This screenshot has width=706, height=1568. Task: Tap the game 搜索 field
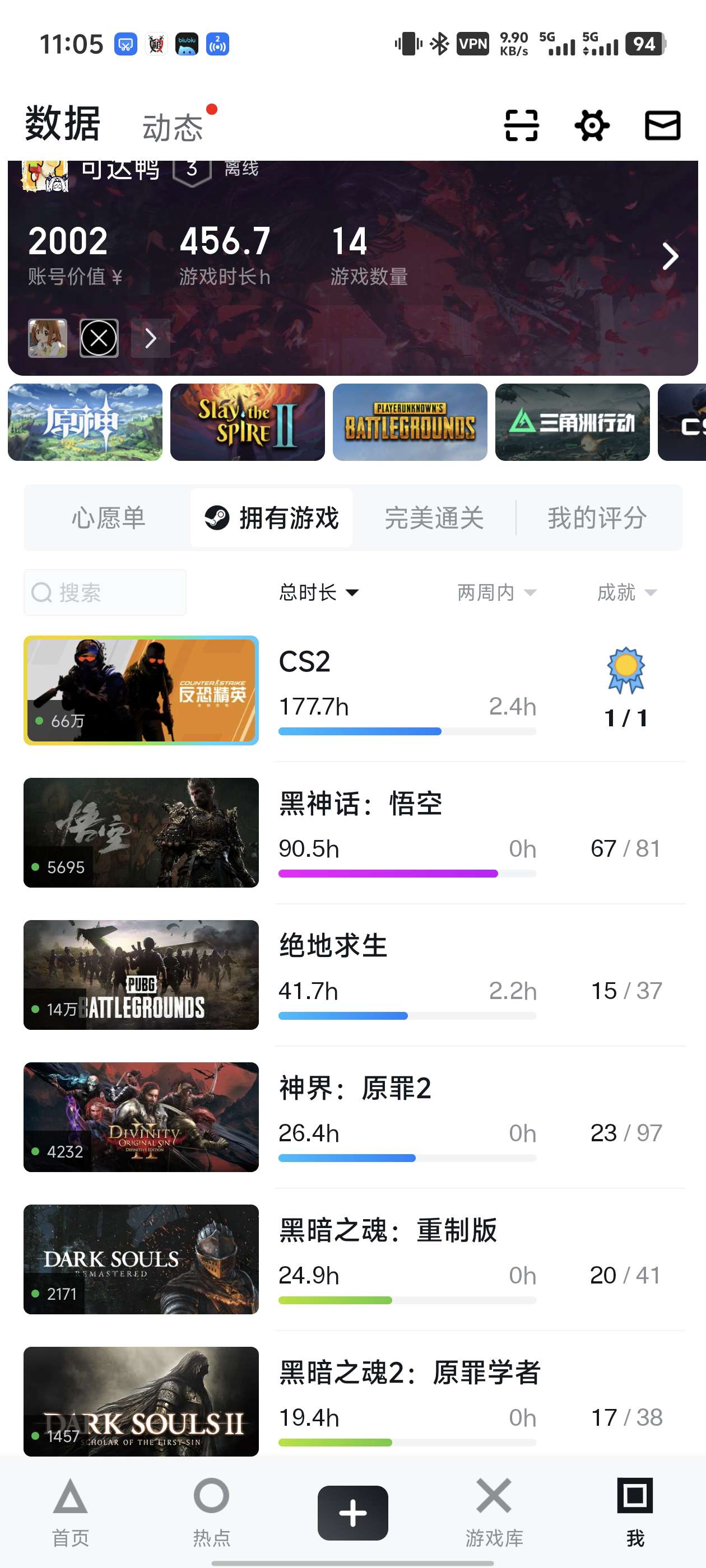(x=105, y=592)
